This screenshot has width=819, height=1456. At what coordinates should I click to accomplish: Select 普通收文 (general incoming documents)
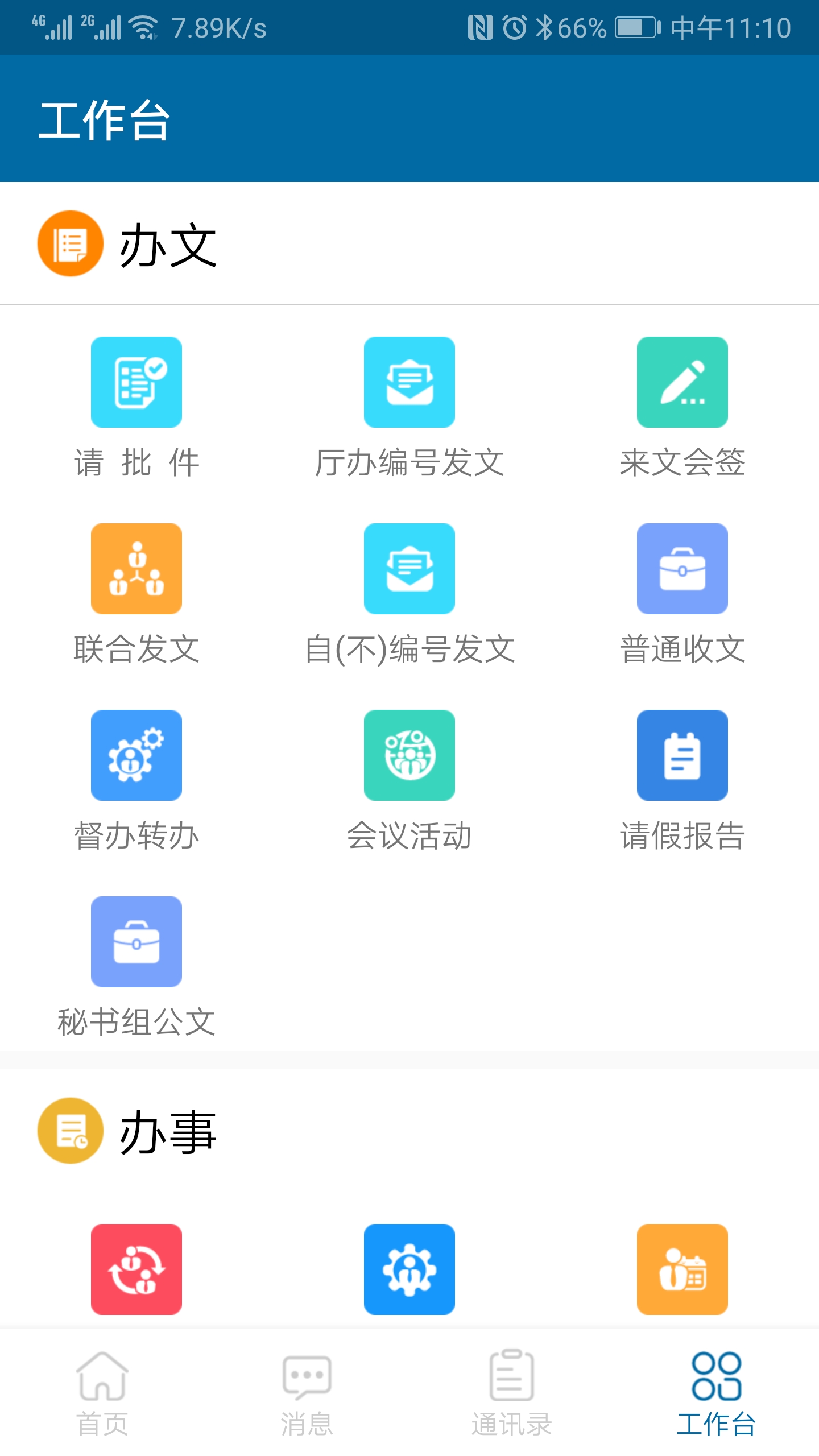click(682, 570)
